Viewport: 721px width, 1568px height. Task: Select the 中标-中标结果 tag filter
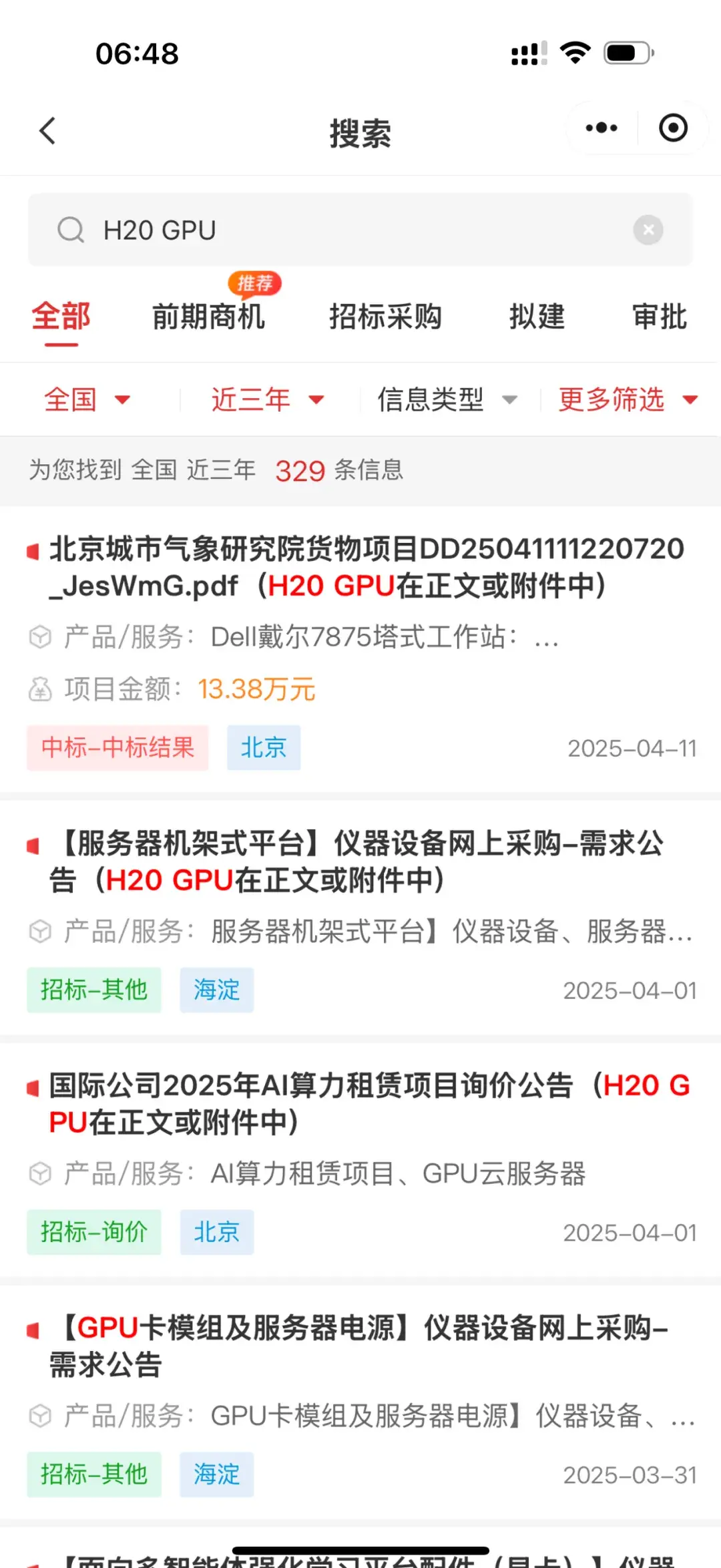click(117, 748)
